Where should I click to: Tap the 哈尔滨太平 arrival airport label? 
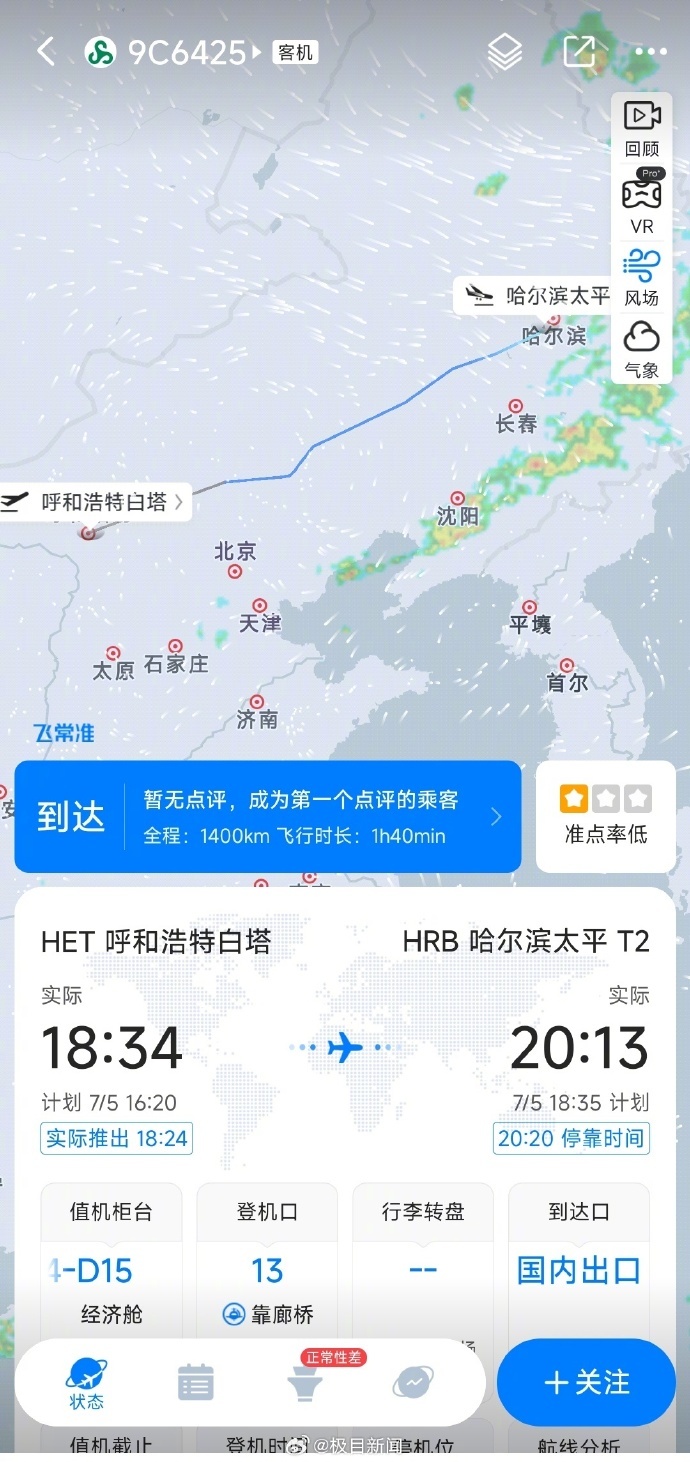[538, 295]
